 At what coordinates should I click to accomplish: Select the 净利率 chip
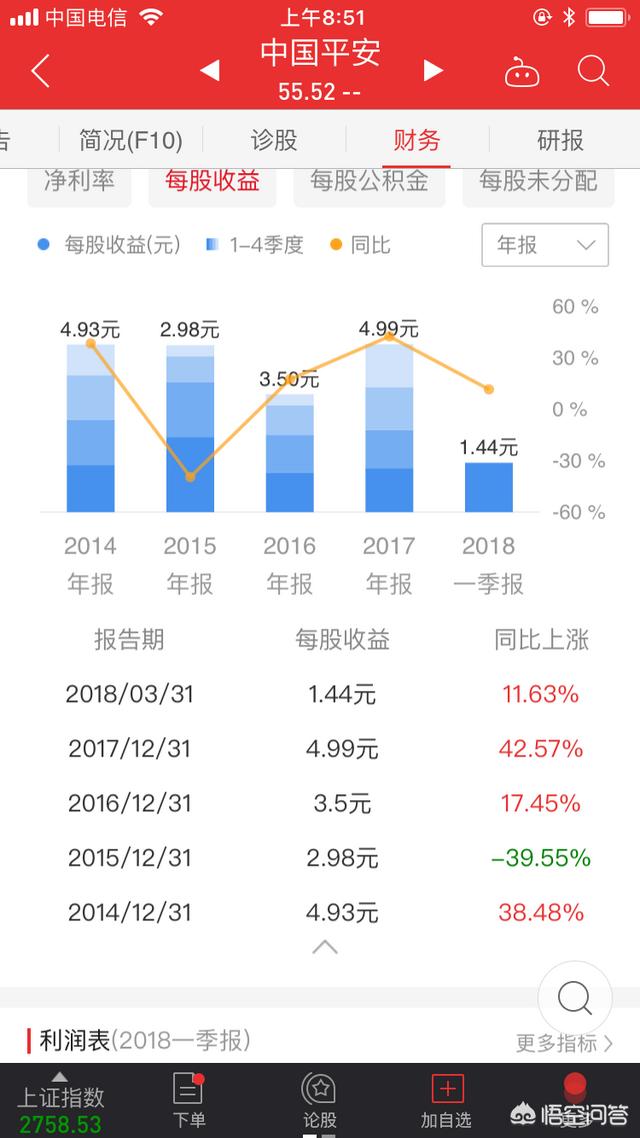[79, 181]
